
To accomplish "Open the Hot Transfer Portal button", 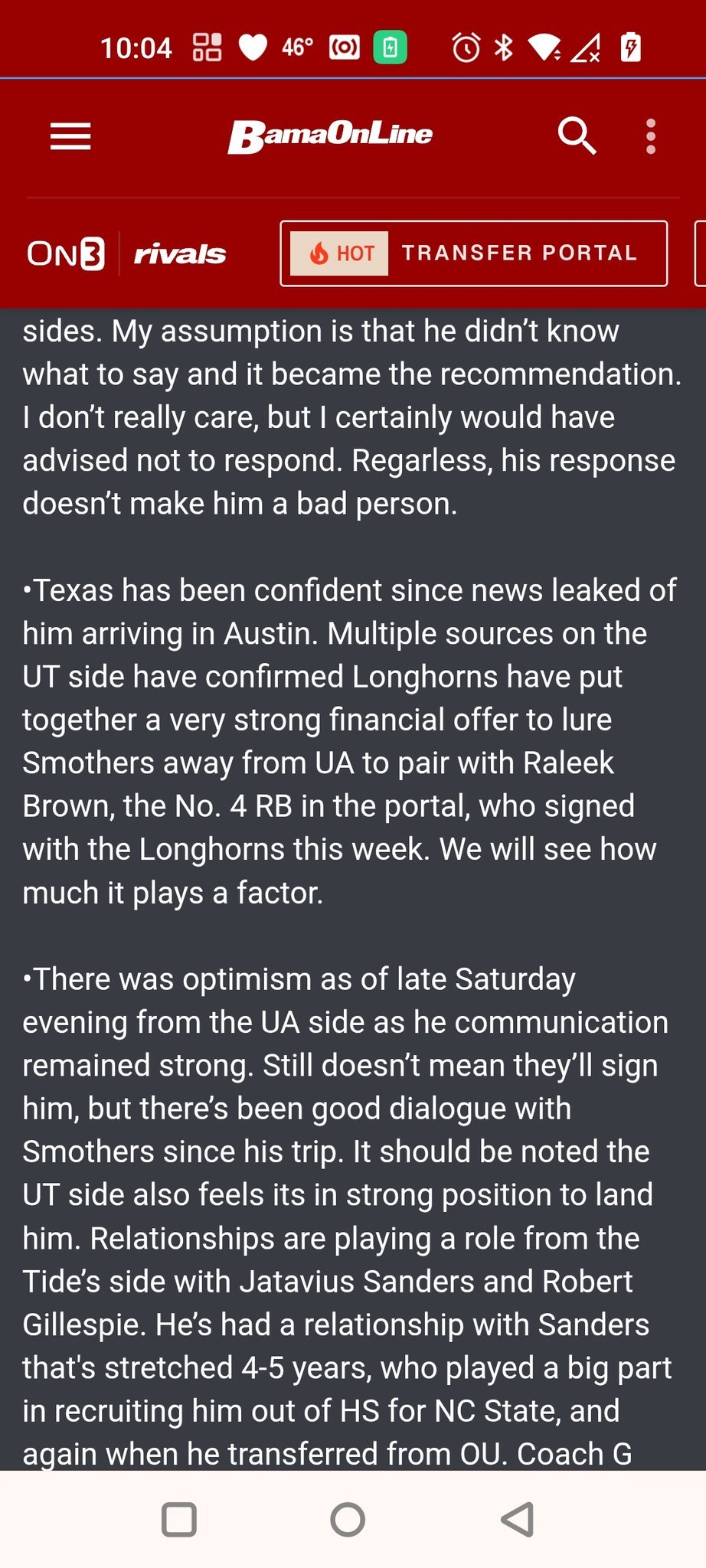I will (473, 253).
